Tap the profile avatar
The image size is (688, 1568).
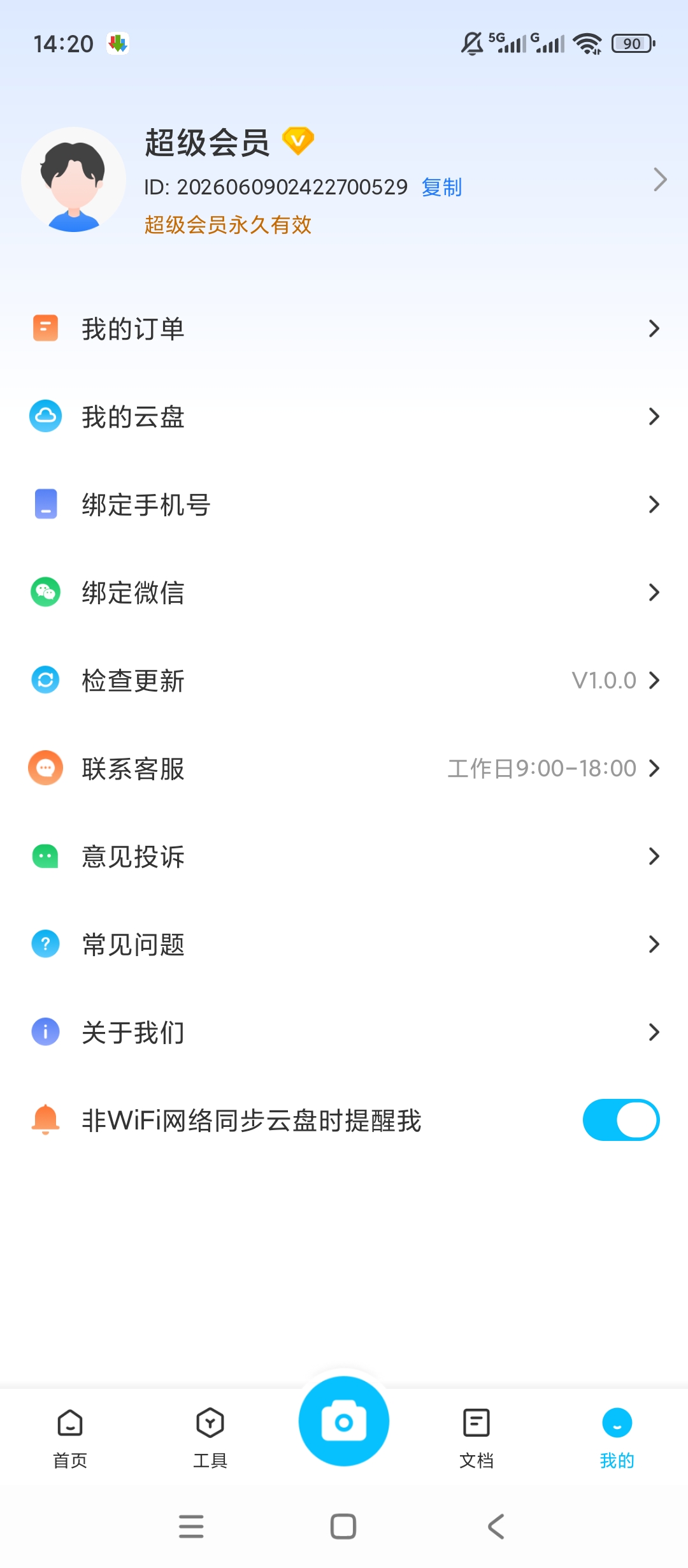point(74,179)
